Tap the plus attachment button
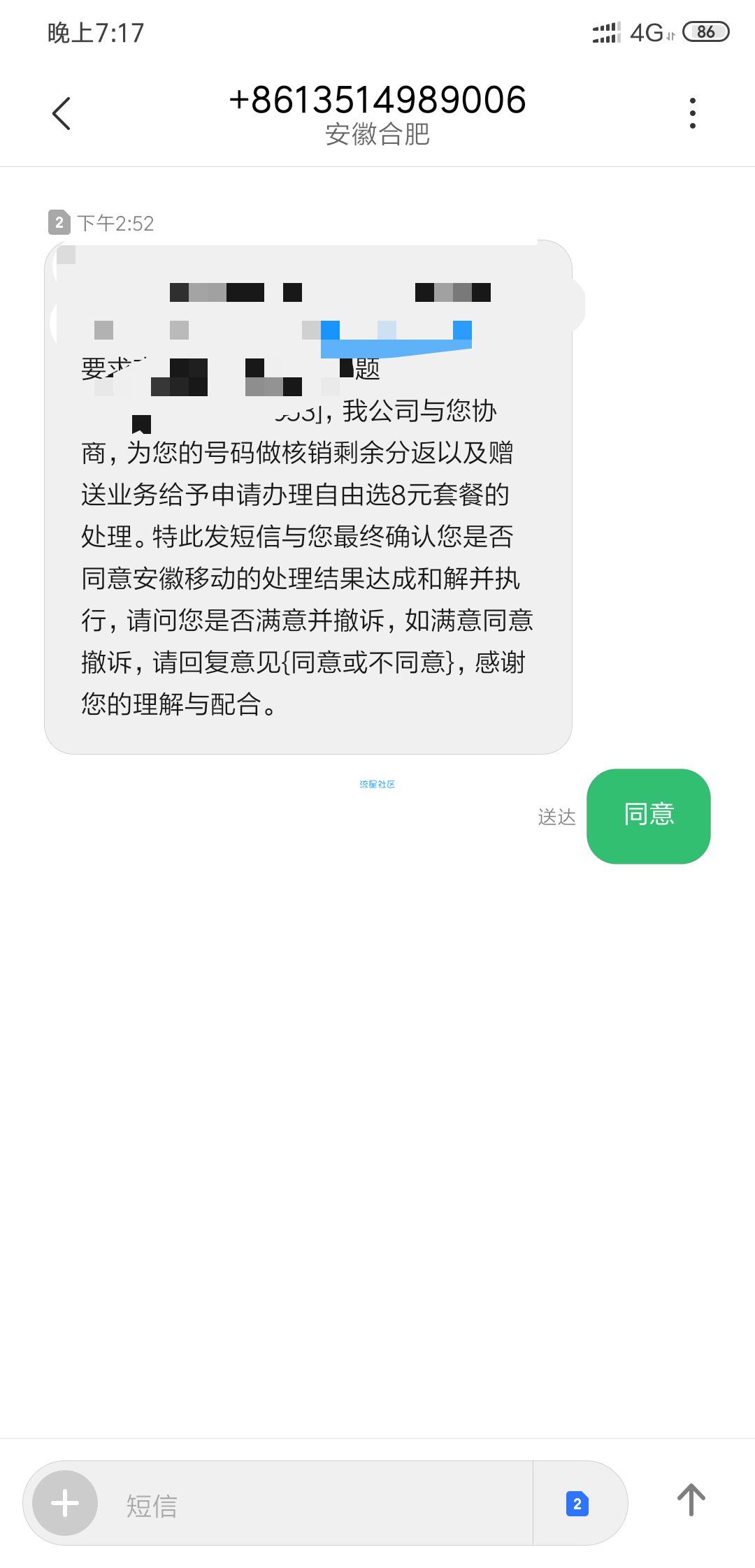Viewport: 755px width, 1568px height. pos(65,1503)
